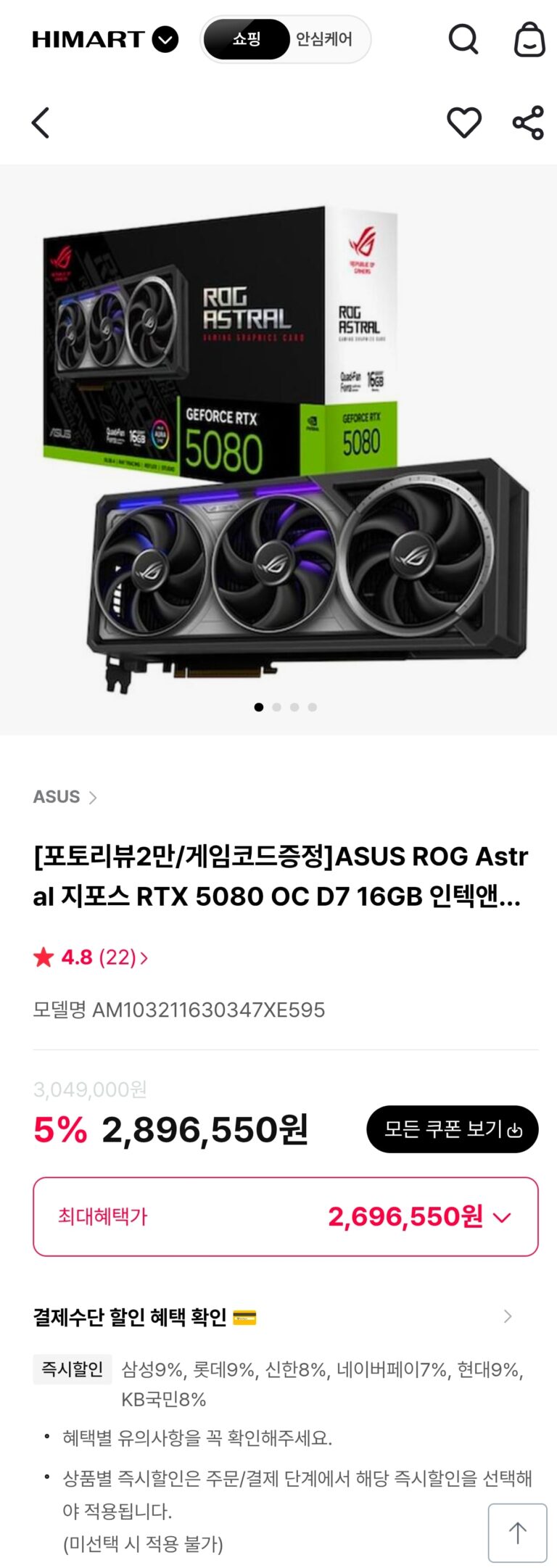Open the shopping bag cart
The image size is (557, 1568).
coord(529,39)
